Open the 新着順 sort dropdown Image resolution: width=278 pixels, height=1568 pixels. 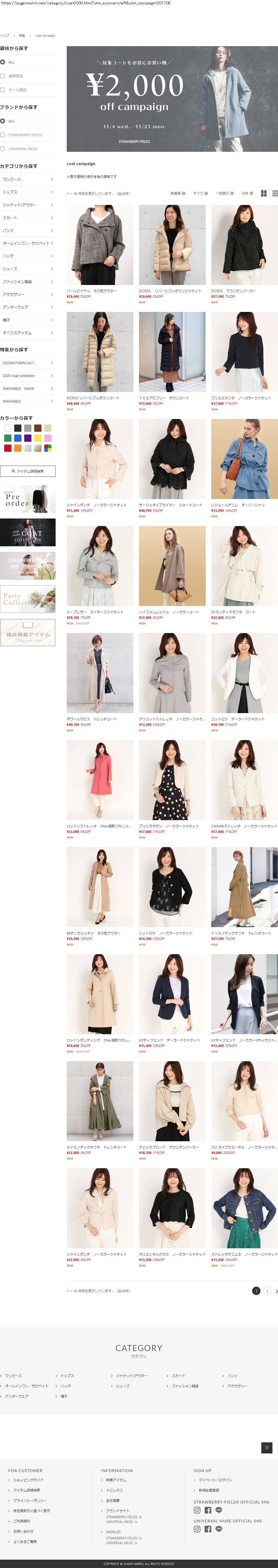click(178, 193)
